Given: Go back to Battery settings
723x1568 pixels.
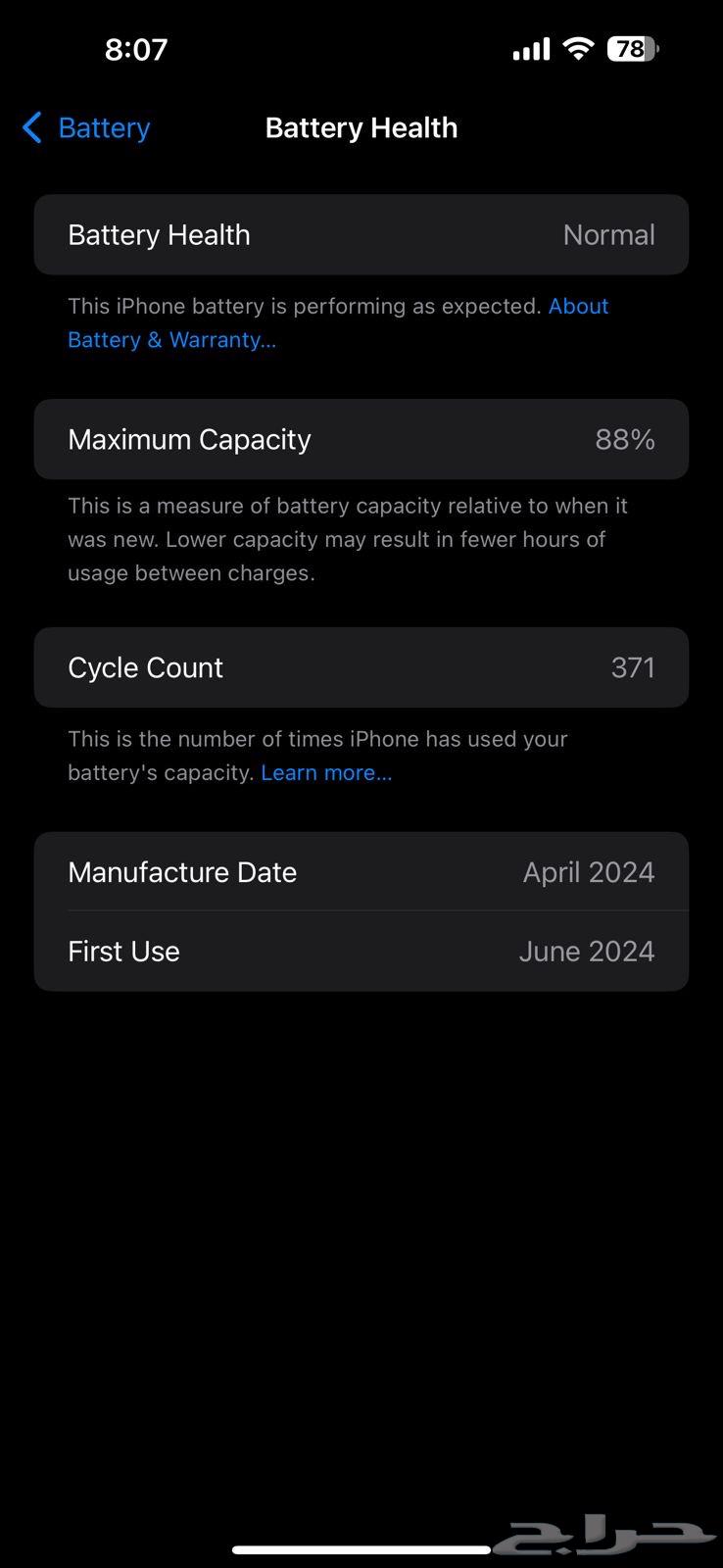Looking at the screenshot, I should pyautogui.click(x=86, y=127).
